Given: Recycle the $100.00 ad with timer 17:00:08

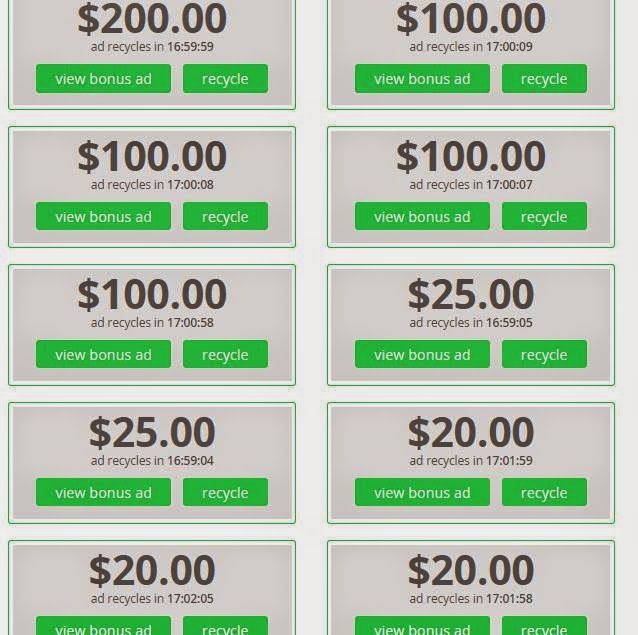Looking at the screenshot, I should point(225,216).
